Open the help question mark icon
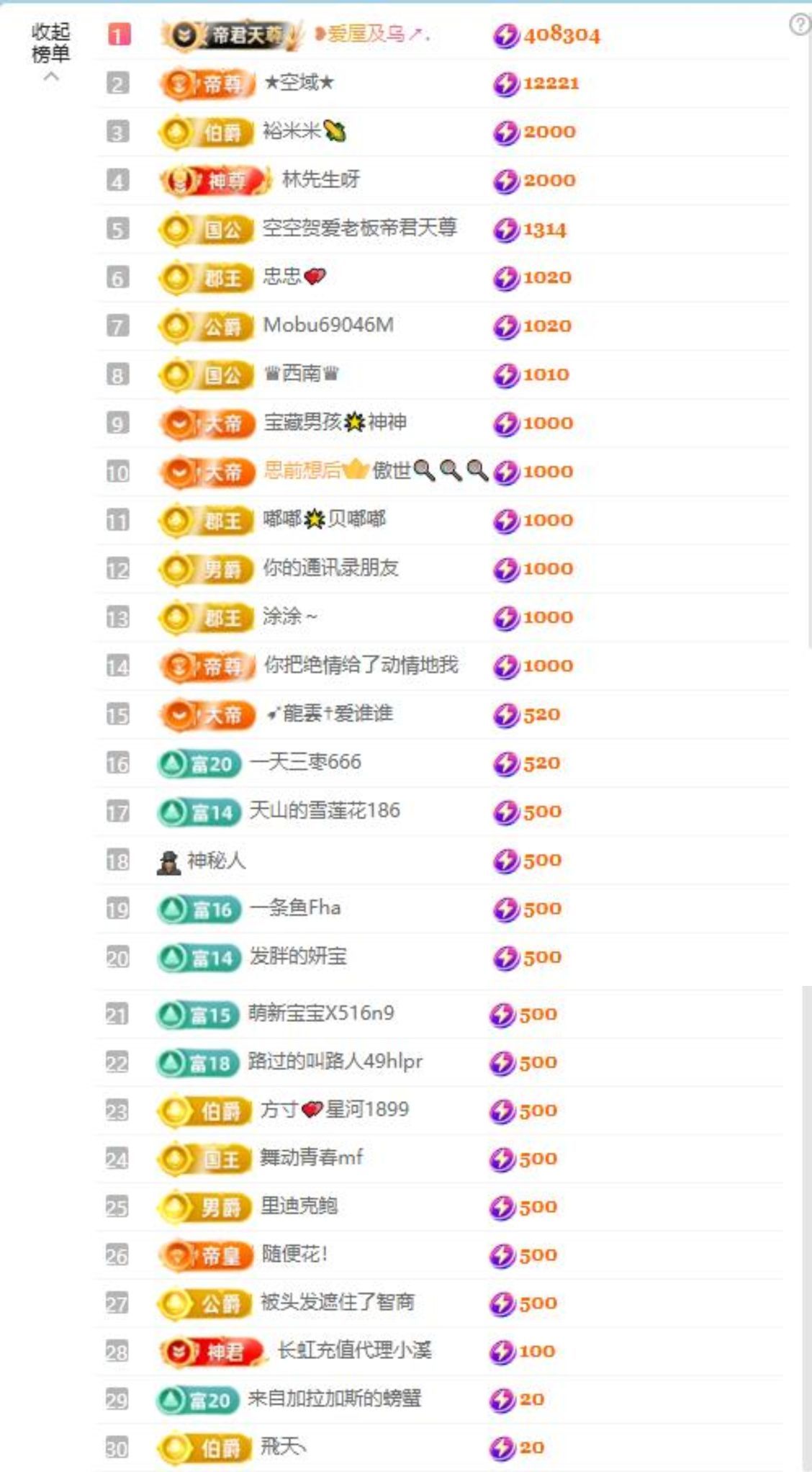 pos(799,25)
